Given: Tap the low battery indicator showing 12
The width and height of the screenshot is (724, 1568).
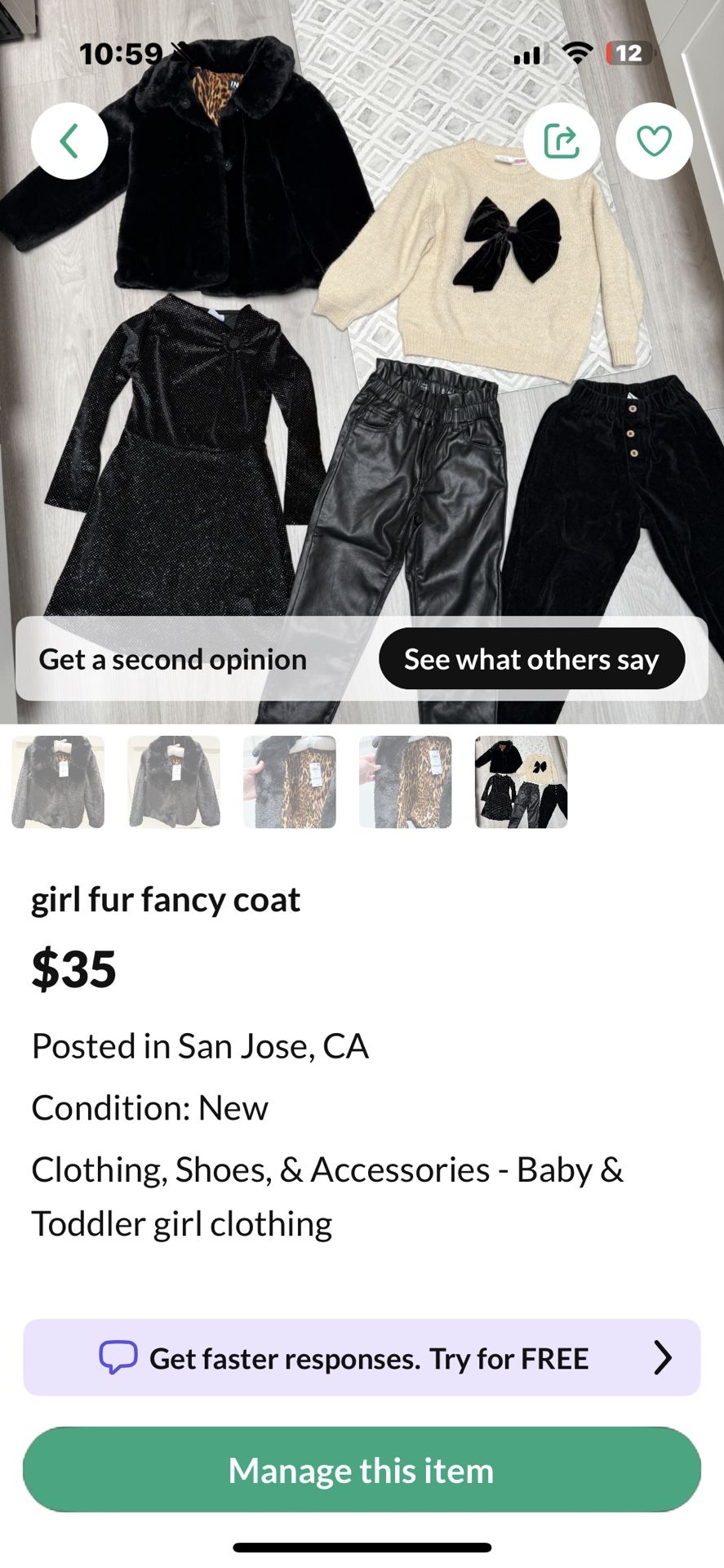Looking at the screenshot, I should pyautogui.click(x=625, y=54).
